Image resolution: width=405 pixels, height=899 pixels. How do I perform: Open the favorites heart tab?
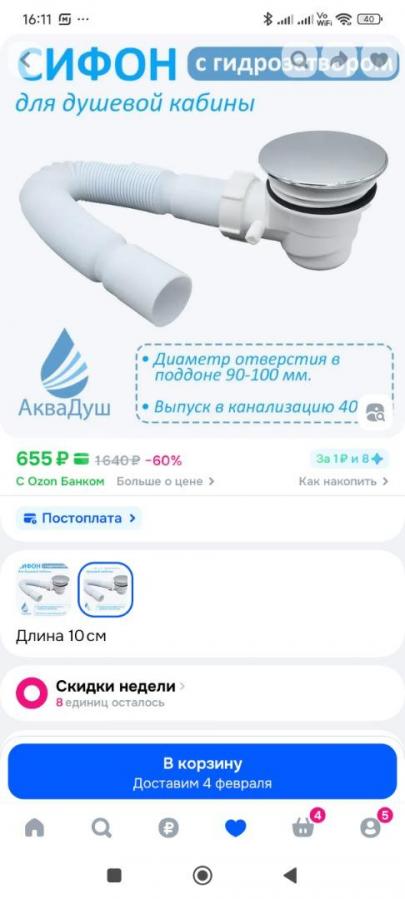pos(236,828)
